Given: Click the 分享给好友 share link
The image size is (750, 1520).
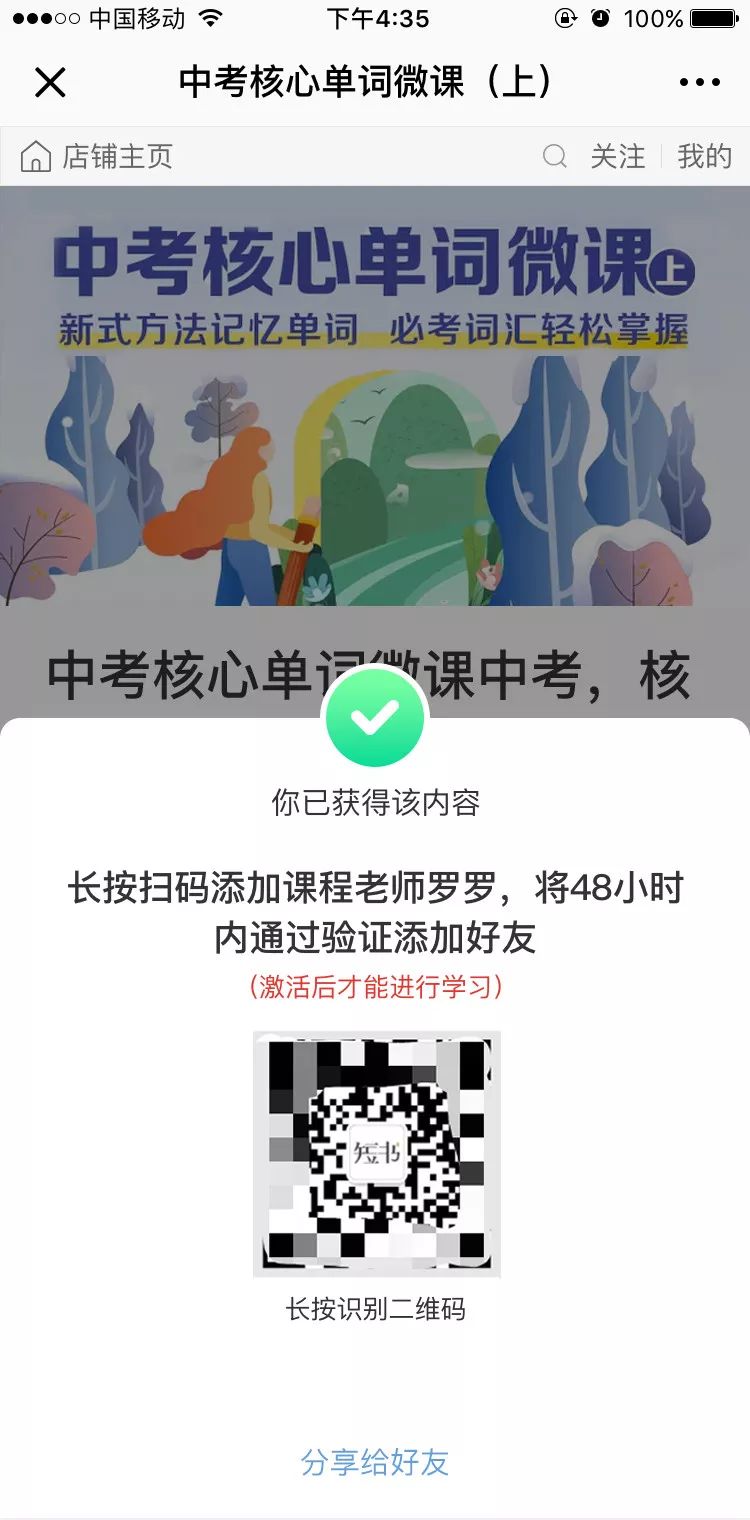Looking at the screenshot, I should click(375, 1463).
